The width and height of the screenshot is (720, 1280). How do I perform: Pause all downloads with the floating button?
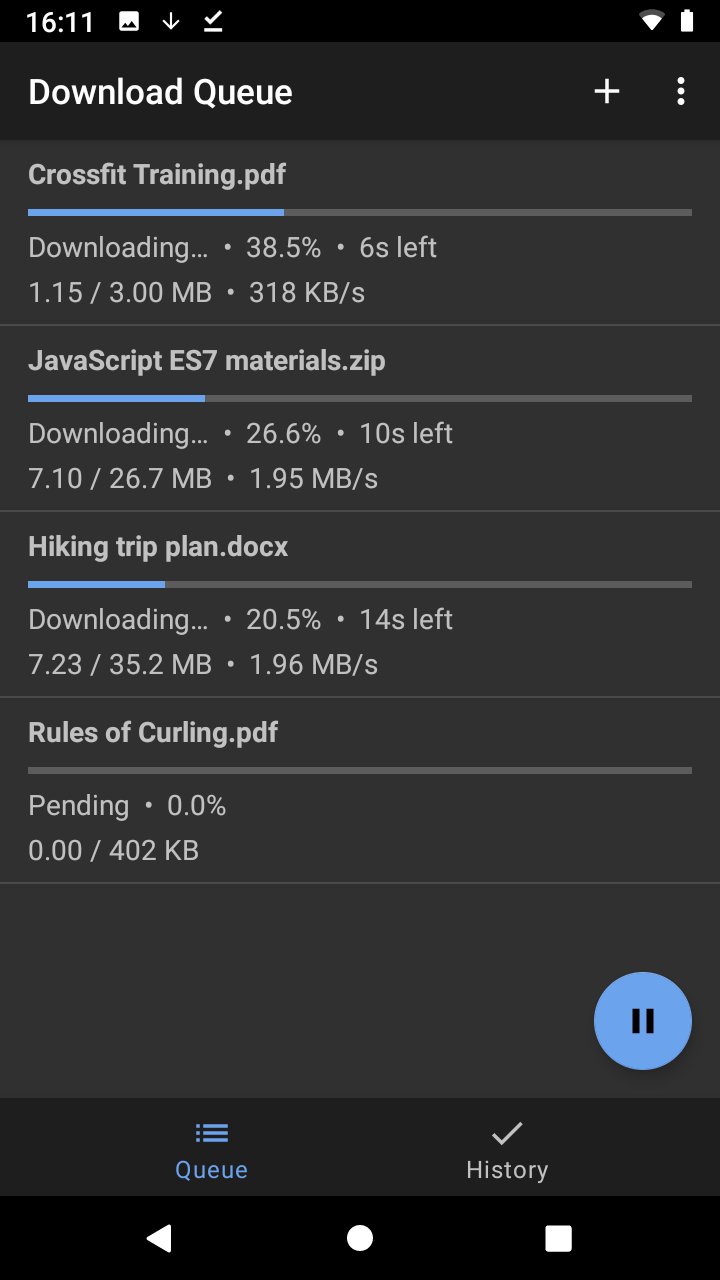tap(642, 1021)
